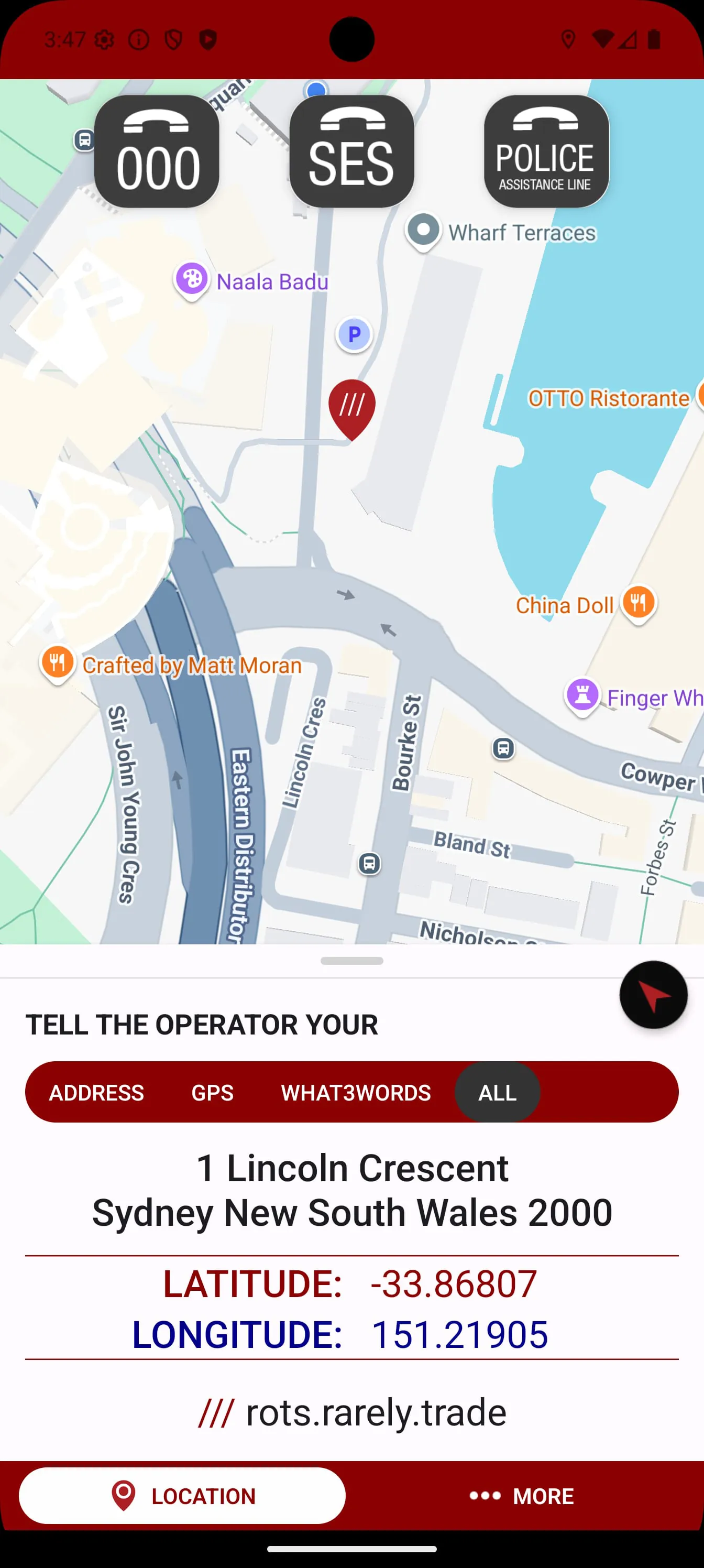Call the Police Assistance Line
This screenshot has height=1568, width=704.
point(546,151)
